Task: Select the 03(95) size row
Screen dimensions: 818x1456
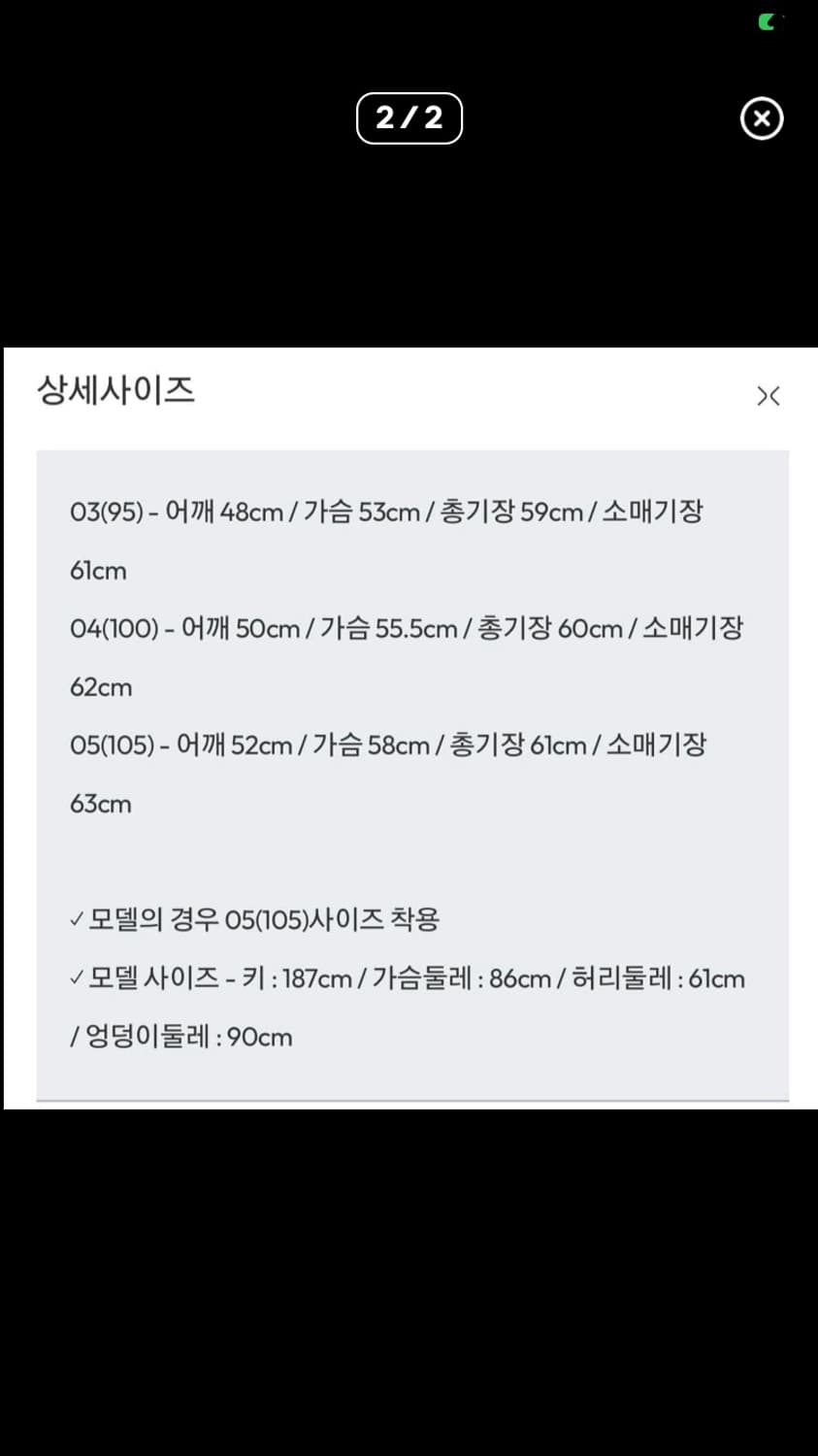Action: (388, 512)
